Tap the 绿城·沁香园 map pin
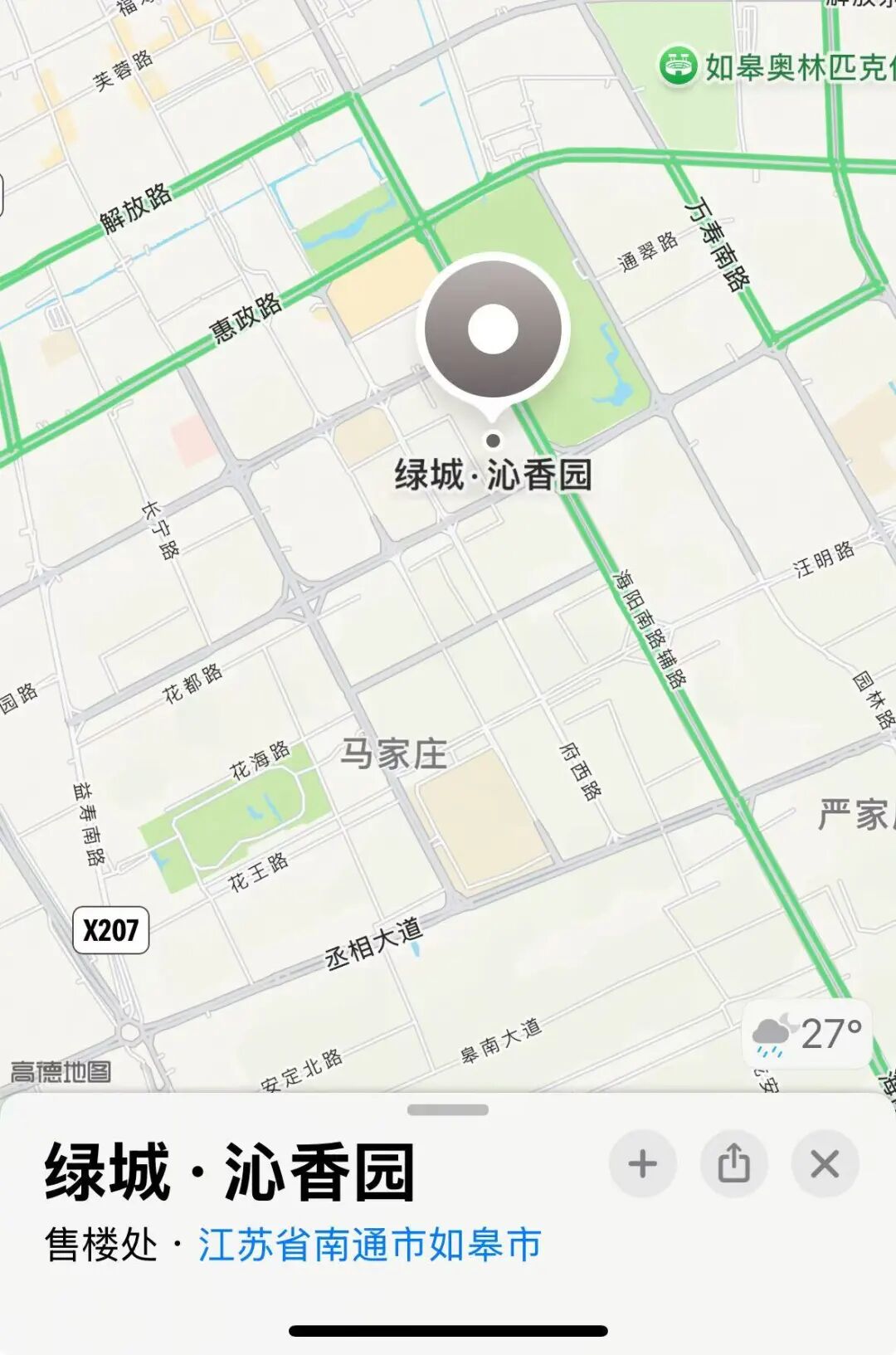 493,329
